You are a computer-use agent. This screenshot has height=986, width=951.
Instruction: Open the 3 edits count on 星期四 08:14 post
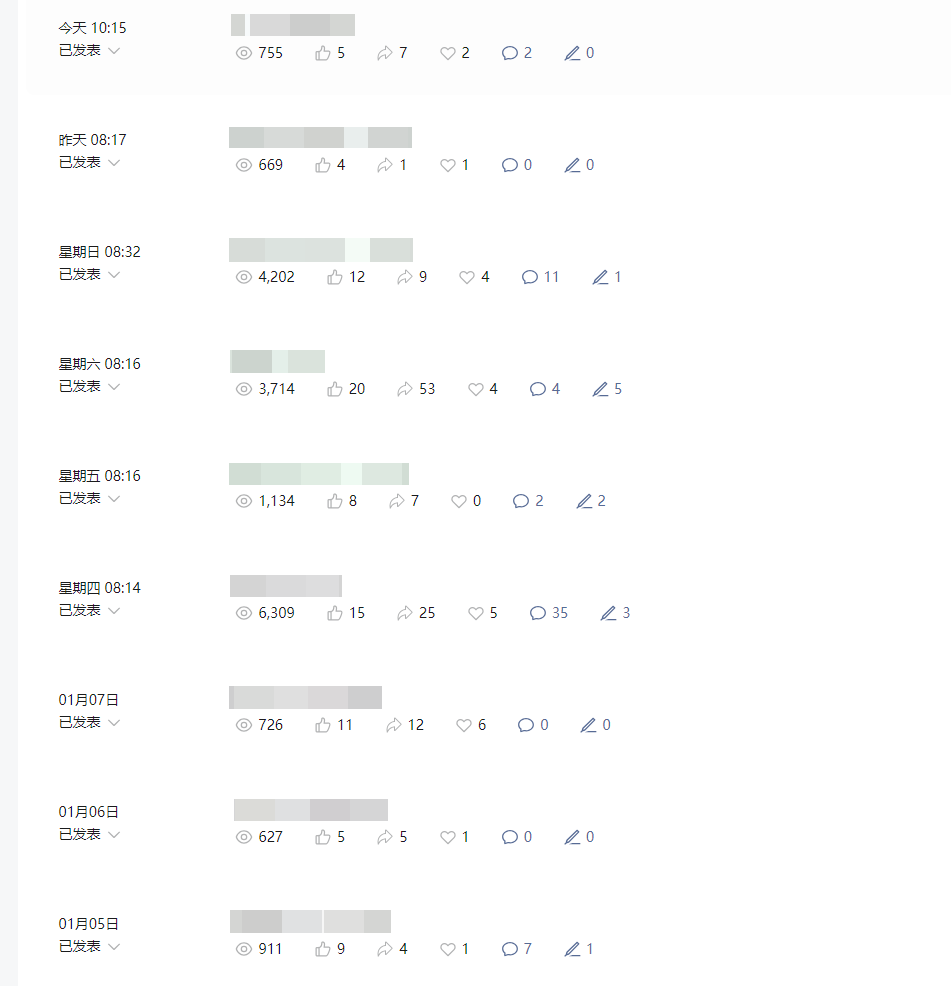pyautogui.click(x=615, y=613)
